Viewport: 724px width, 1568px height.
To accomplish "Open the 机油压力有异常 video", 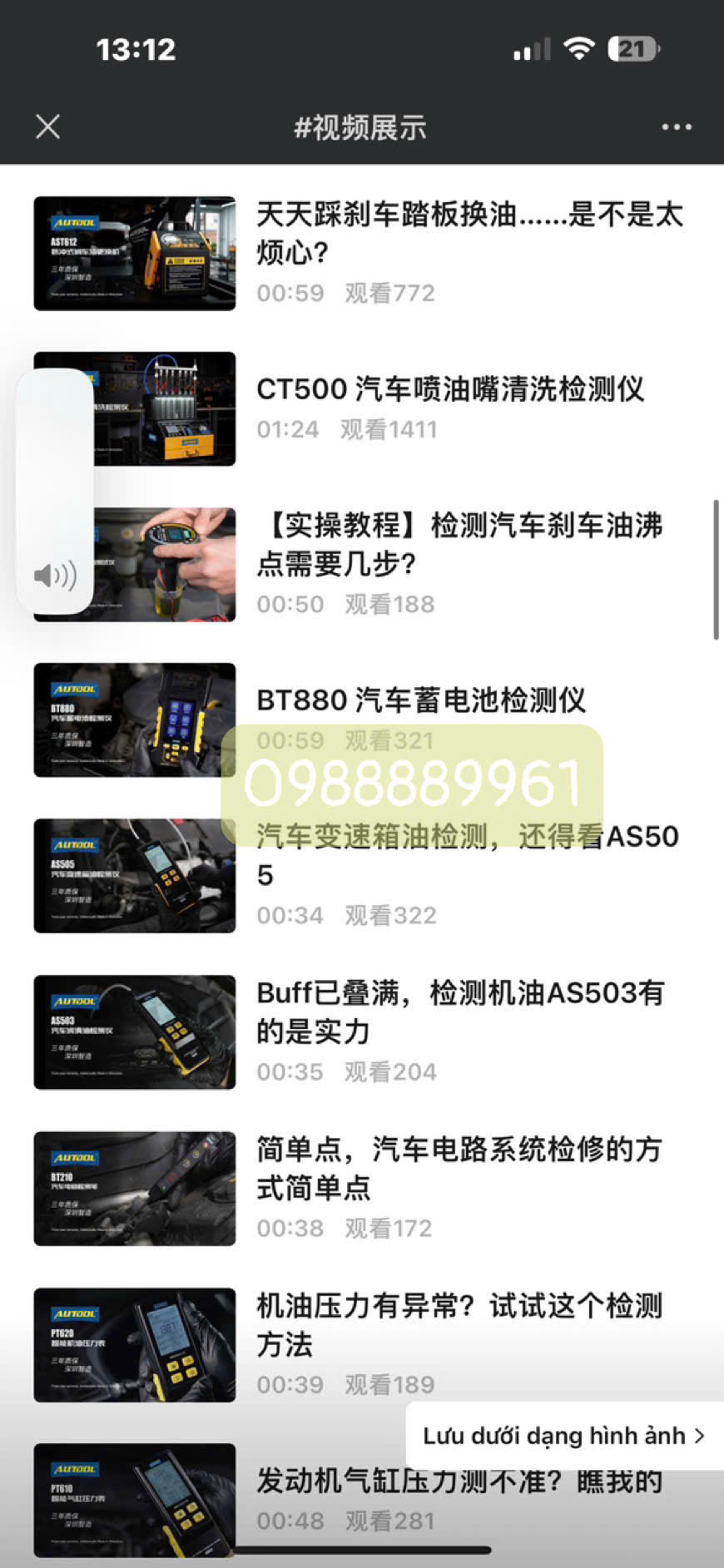I will pos(459,1324).
